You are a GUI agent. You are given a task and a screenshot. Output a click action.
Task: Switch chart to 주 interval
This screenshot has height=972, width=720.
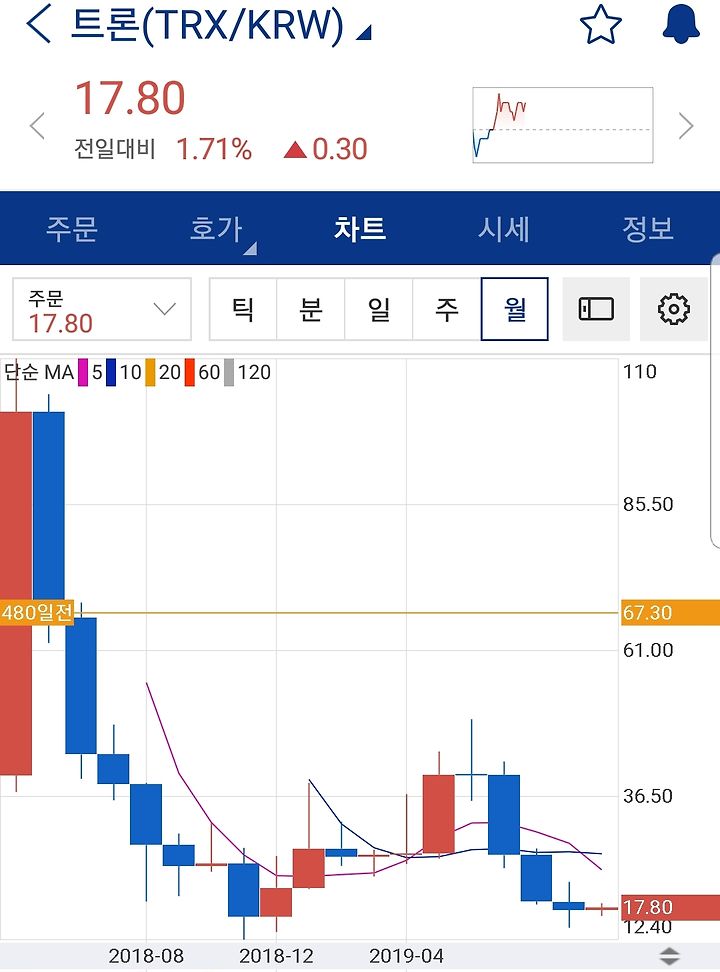[x=447, y=310]
